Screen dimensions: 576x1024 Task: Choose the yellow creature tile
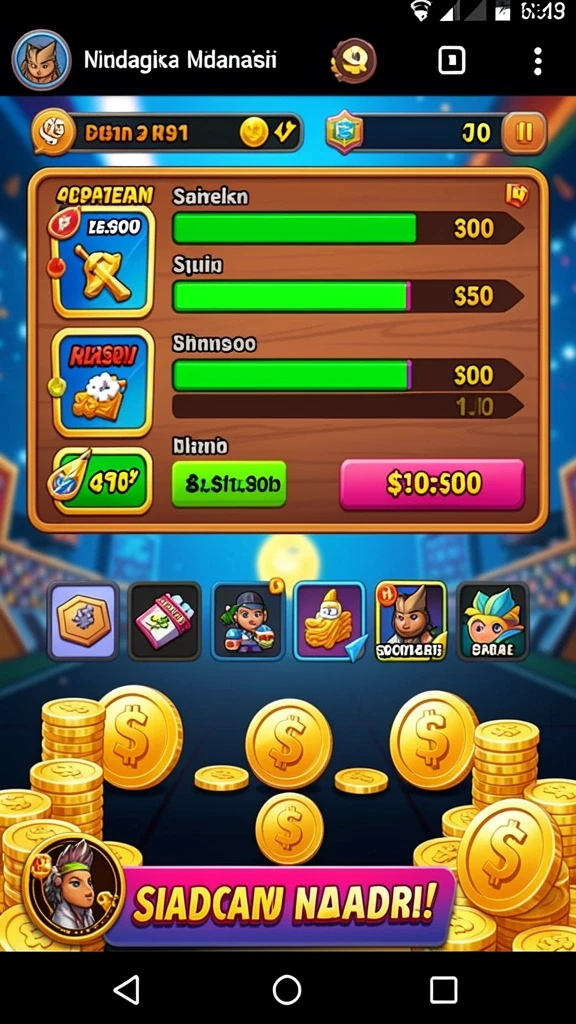[328, 620]
